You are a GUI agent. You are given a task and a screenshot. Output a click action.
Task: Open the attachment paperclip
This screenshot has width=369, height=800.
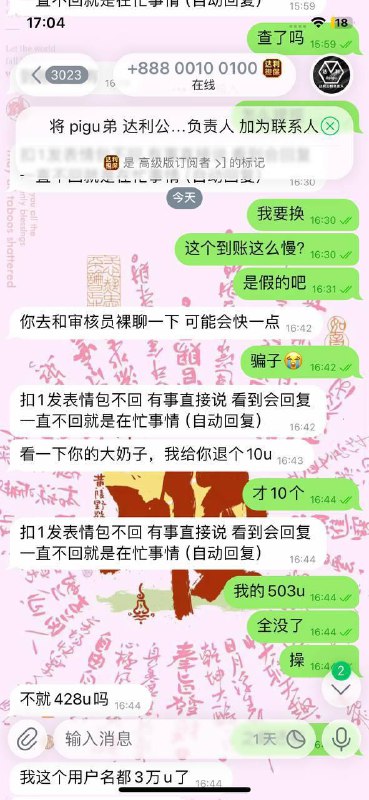point(27,738)
